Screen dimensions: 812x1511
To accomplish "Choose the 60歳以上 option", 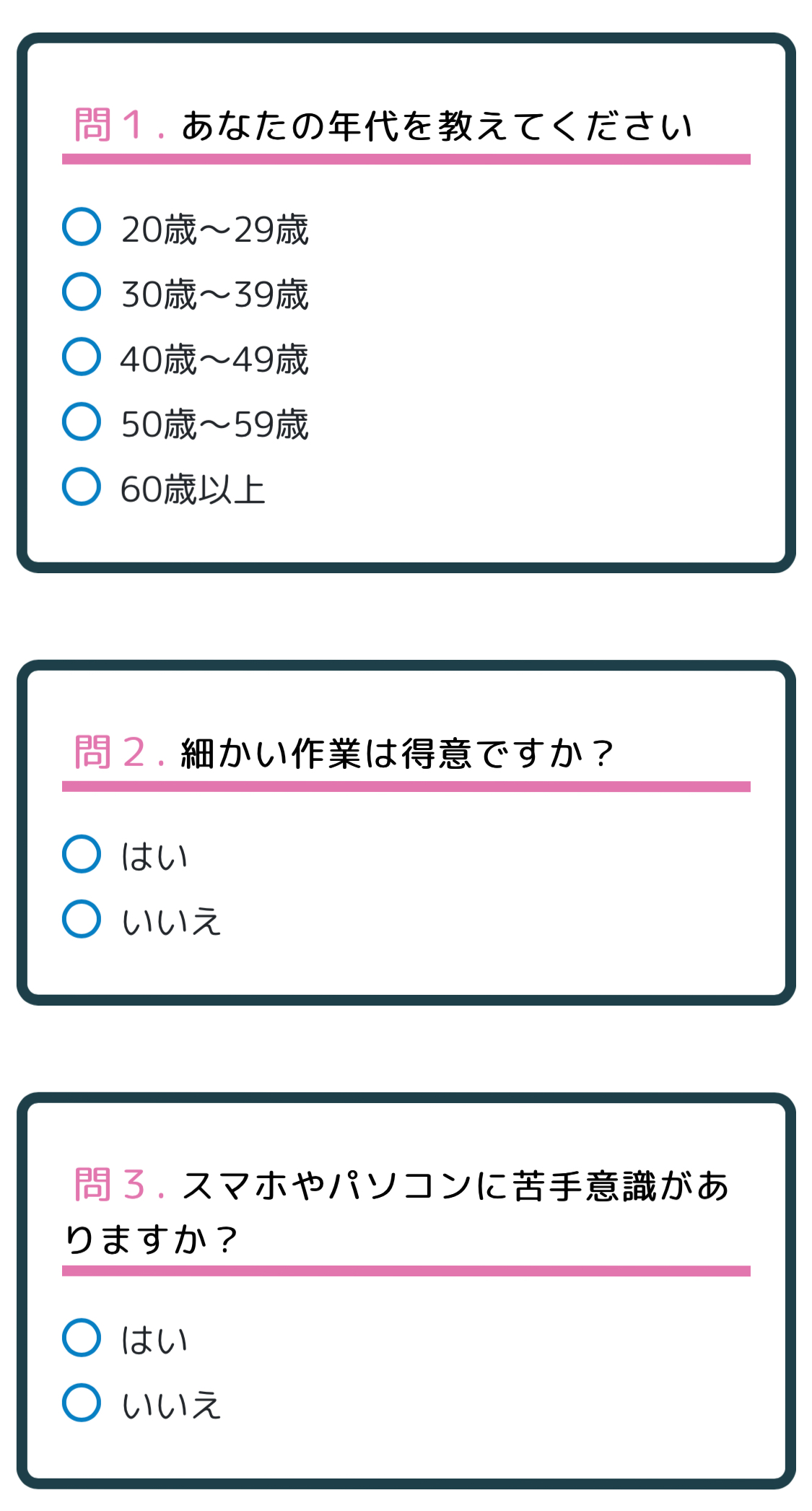I will (x=82, y=487).
